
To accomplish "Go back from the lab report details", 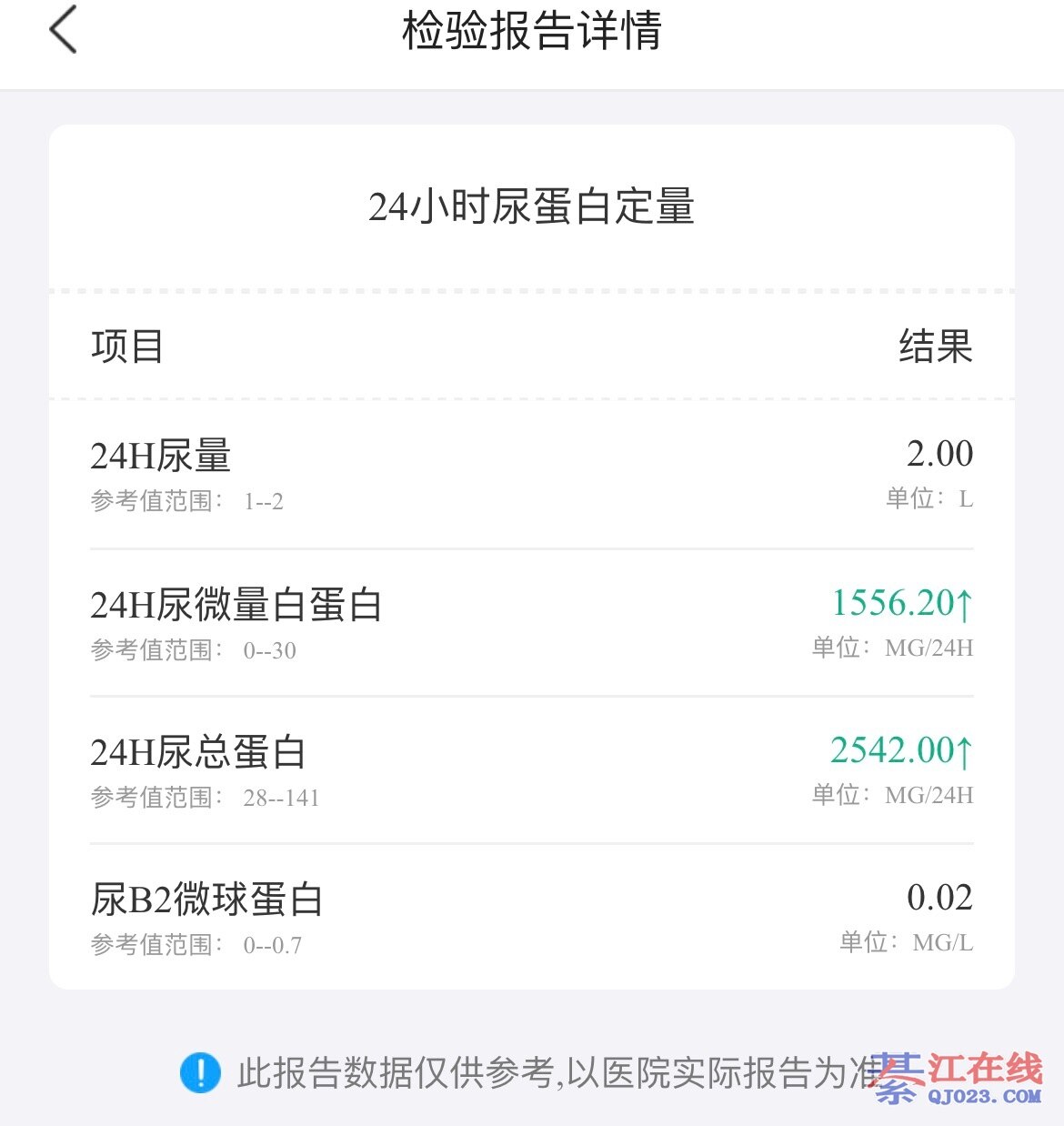I will click(63, 30).
